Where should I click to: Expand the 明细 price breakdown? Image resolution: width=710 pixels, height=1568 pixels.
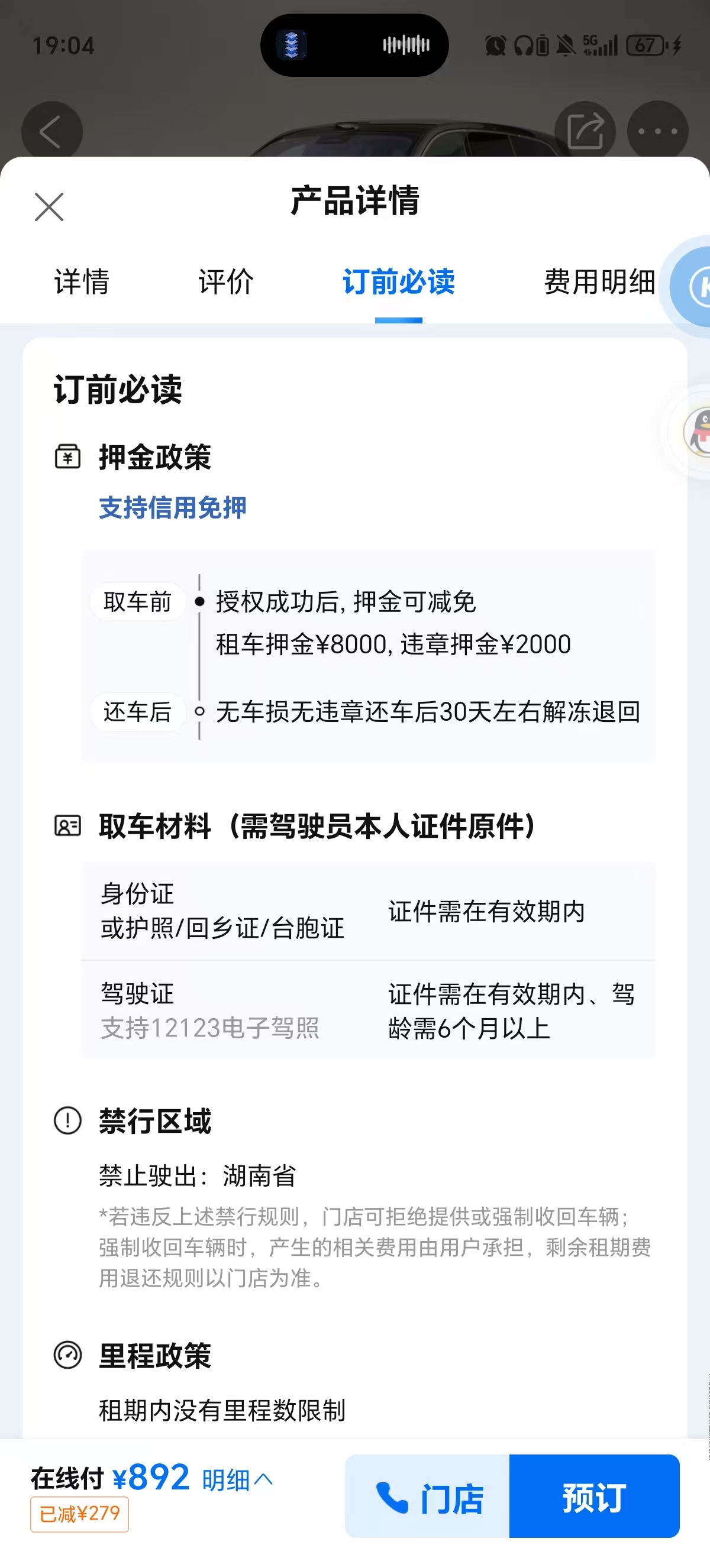[x=237, y=1480]
